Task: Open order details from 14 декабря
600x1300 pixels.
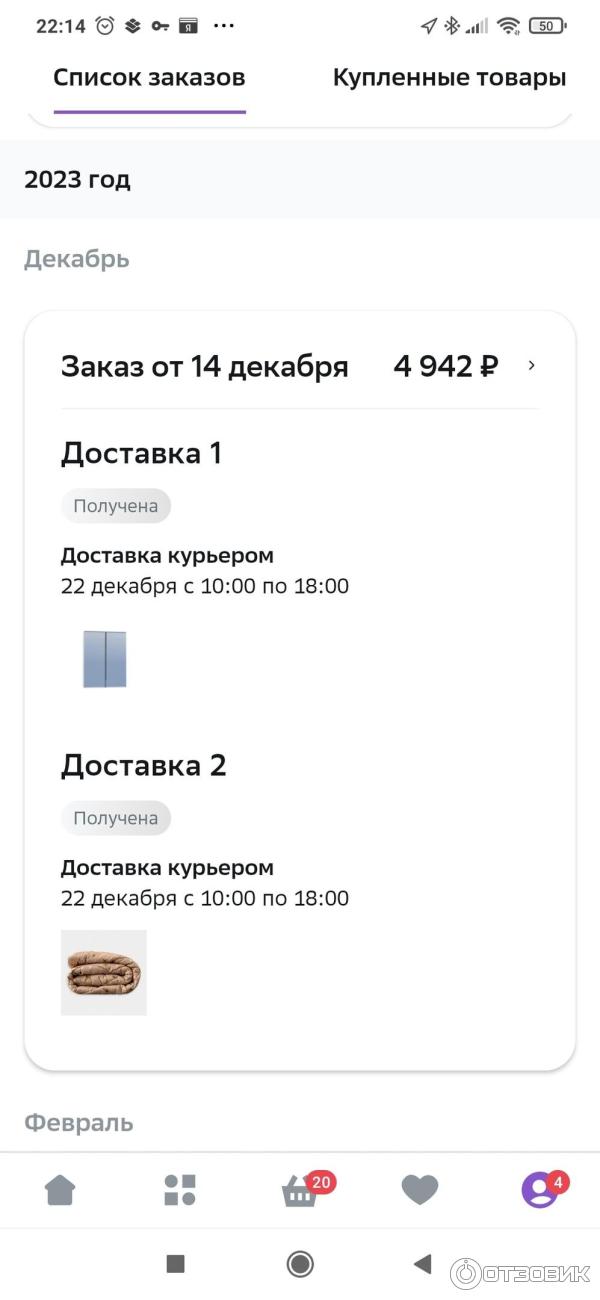Action: (x=531, y=366)
